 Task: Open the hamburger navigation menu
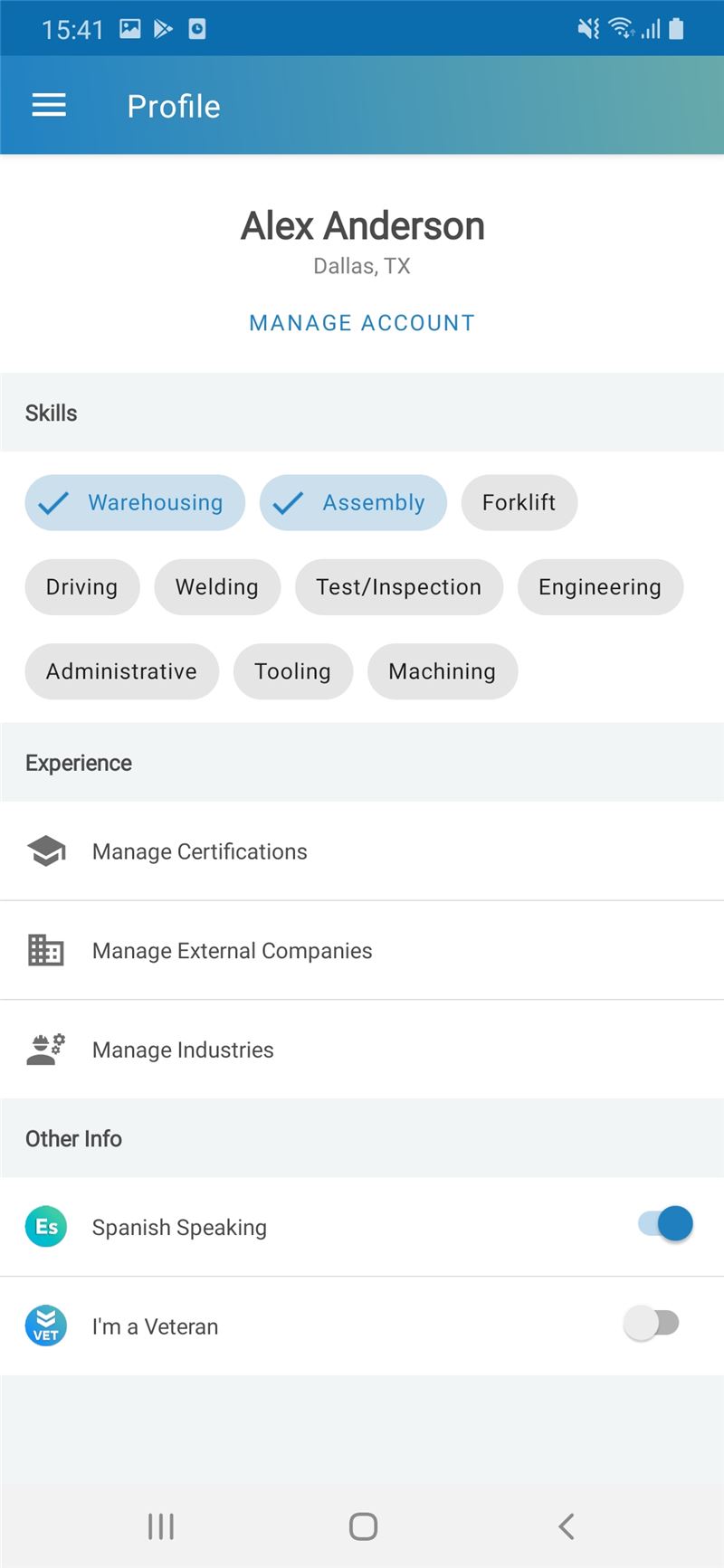click(x=49, y=106)
